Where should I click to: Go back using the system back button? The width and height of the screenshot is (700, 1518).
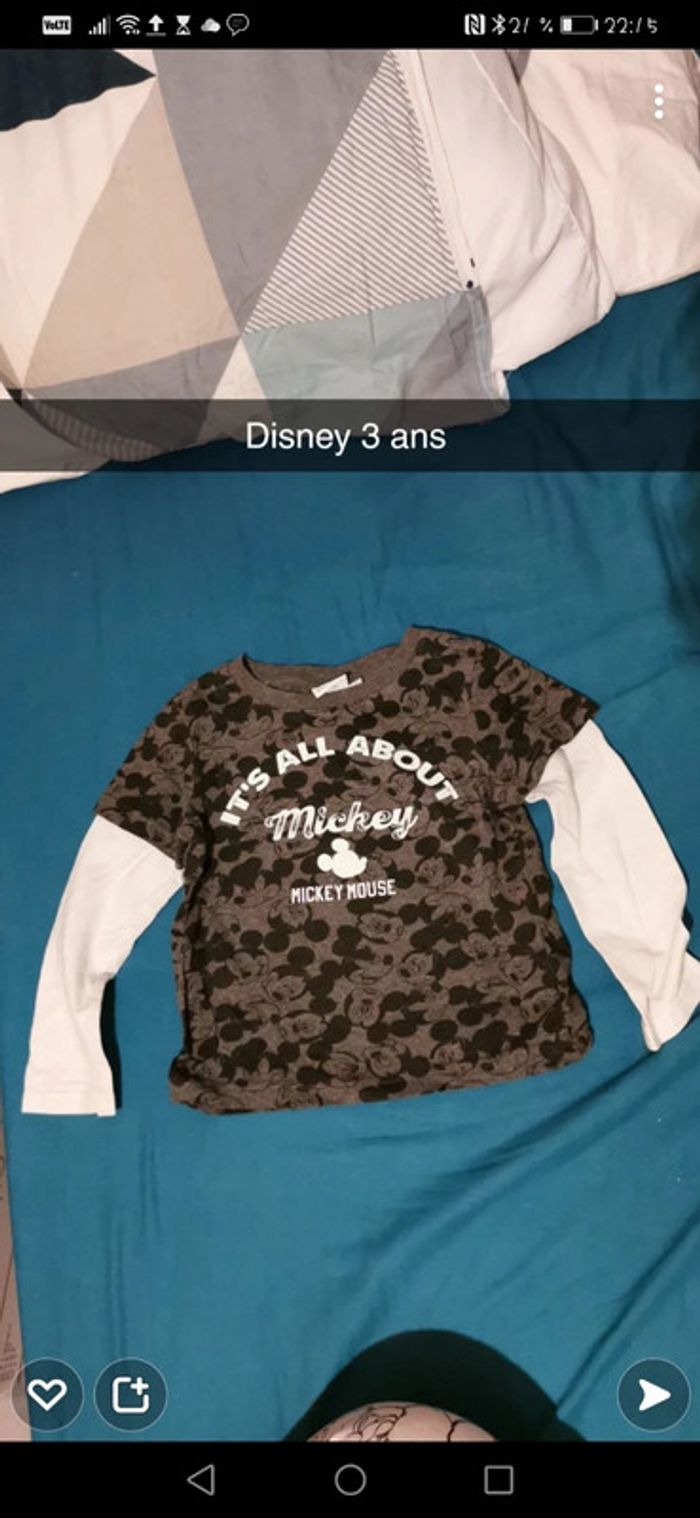click(x=201, y=1480)
